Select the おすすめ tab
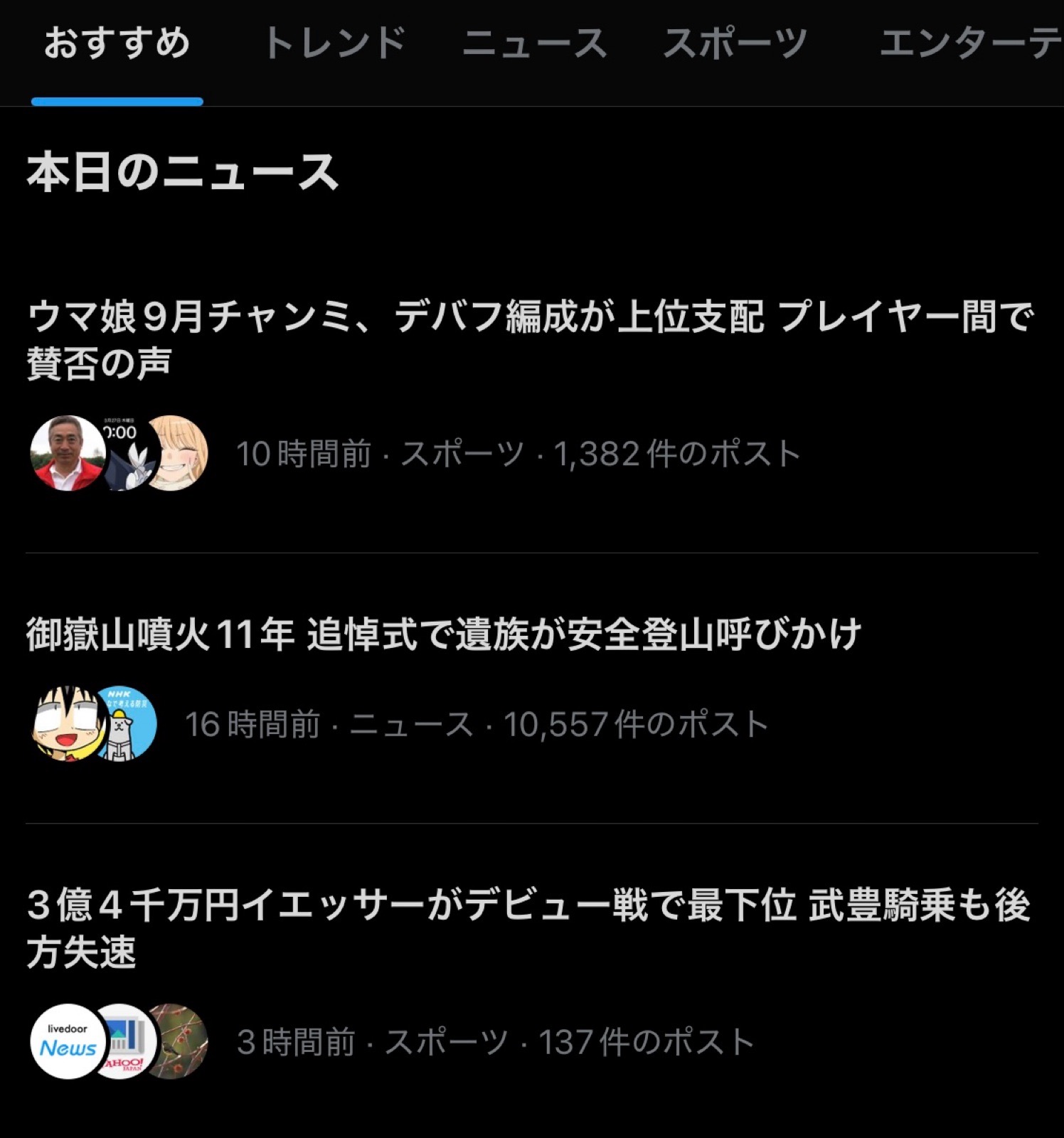The width and height of the screenshot is (1064, 1138). (x=117, y=43)
